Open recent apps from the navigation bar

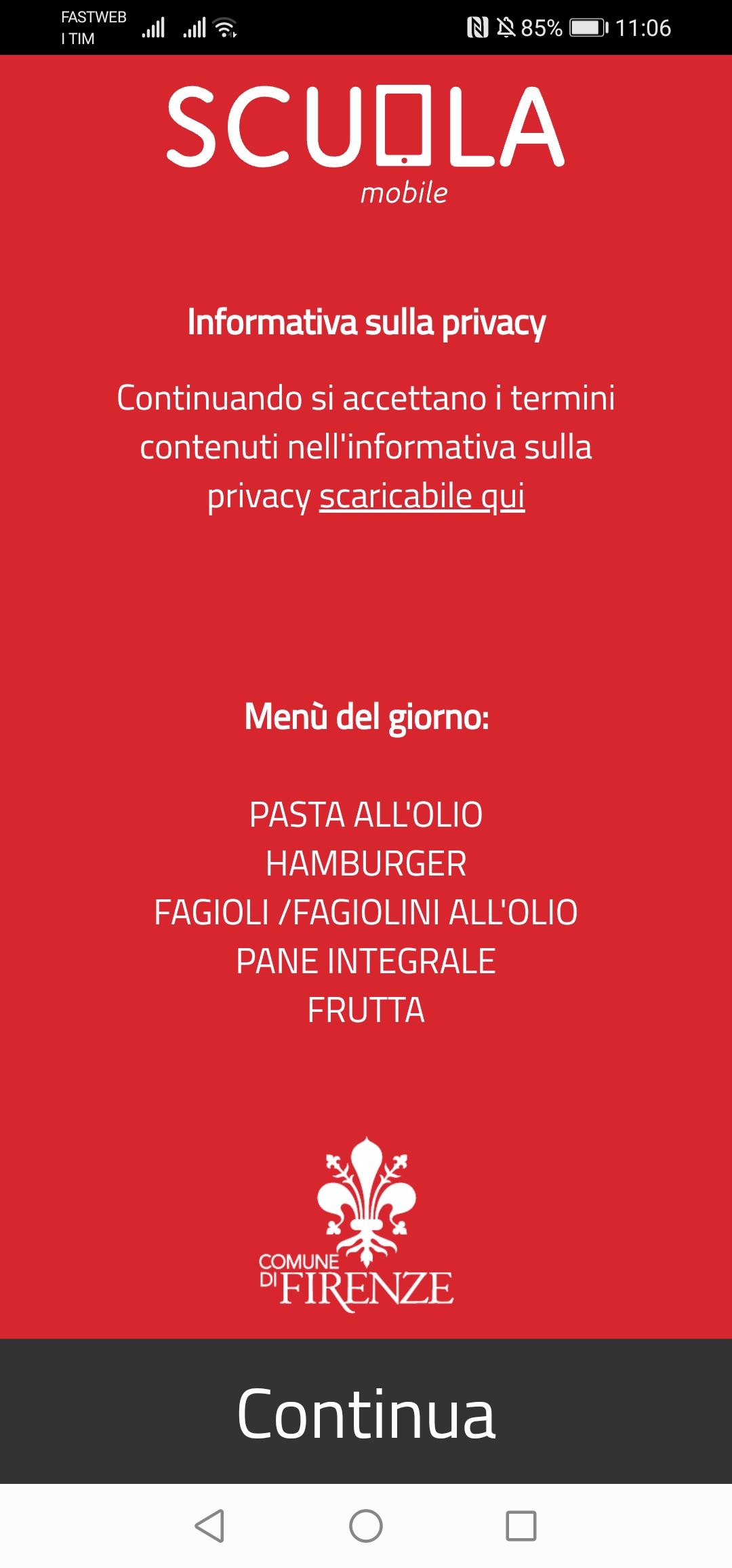[521, 1526]
